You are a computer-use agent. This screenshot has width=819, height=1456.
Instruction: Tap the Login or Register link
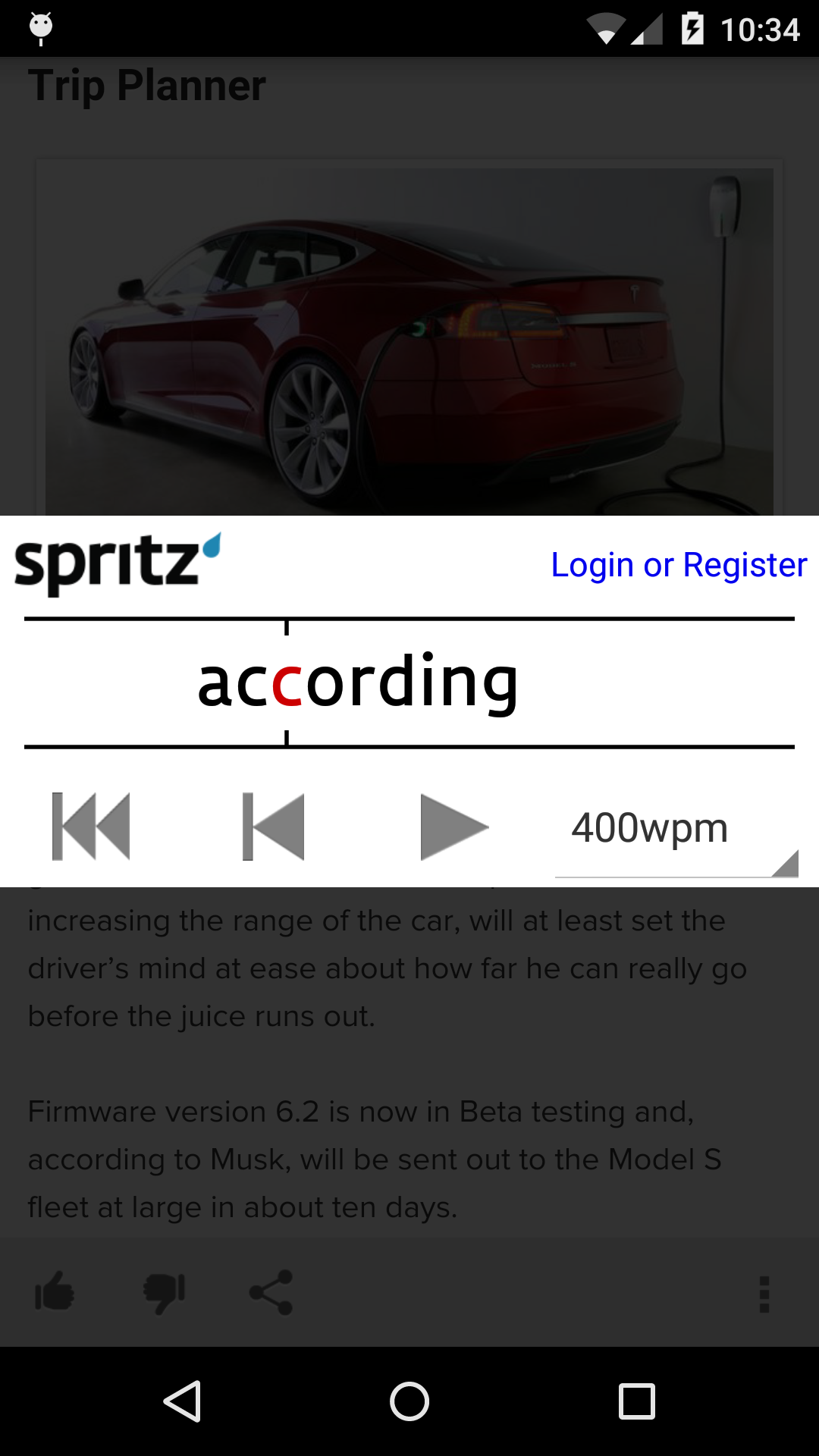pos(679,565)
